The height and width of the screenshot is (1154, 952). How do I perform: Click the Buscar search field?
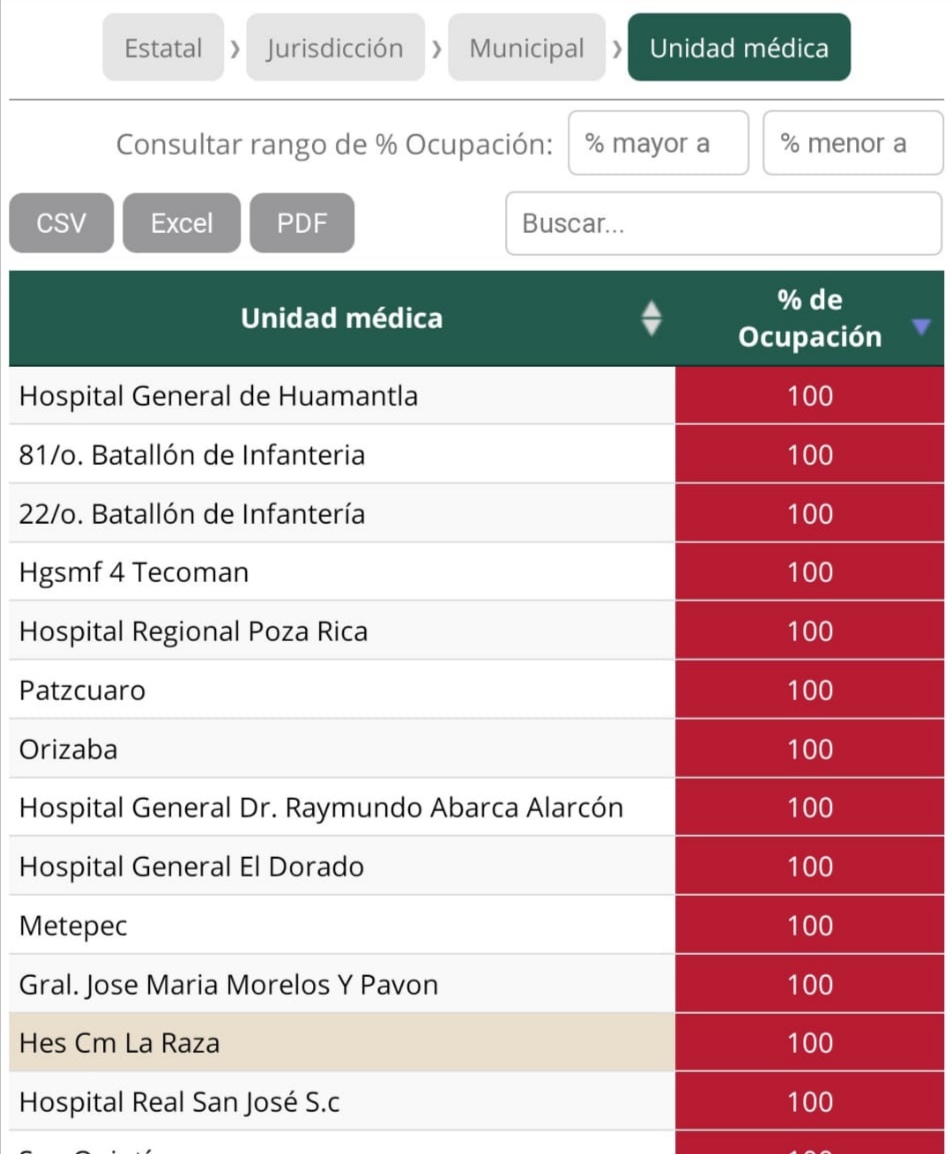pos(723,222)
